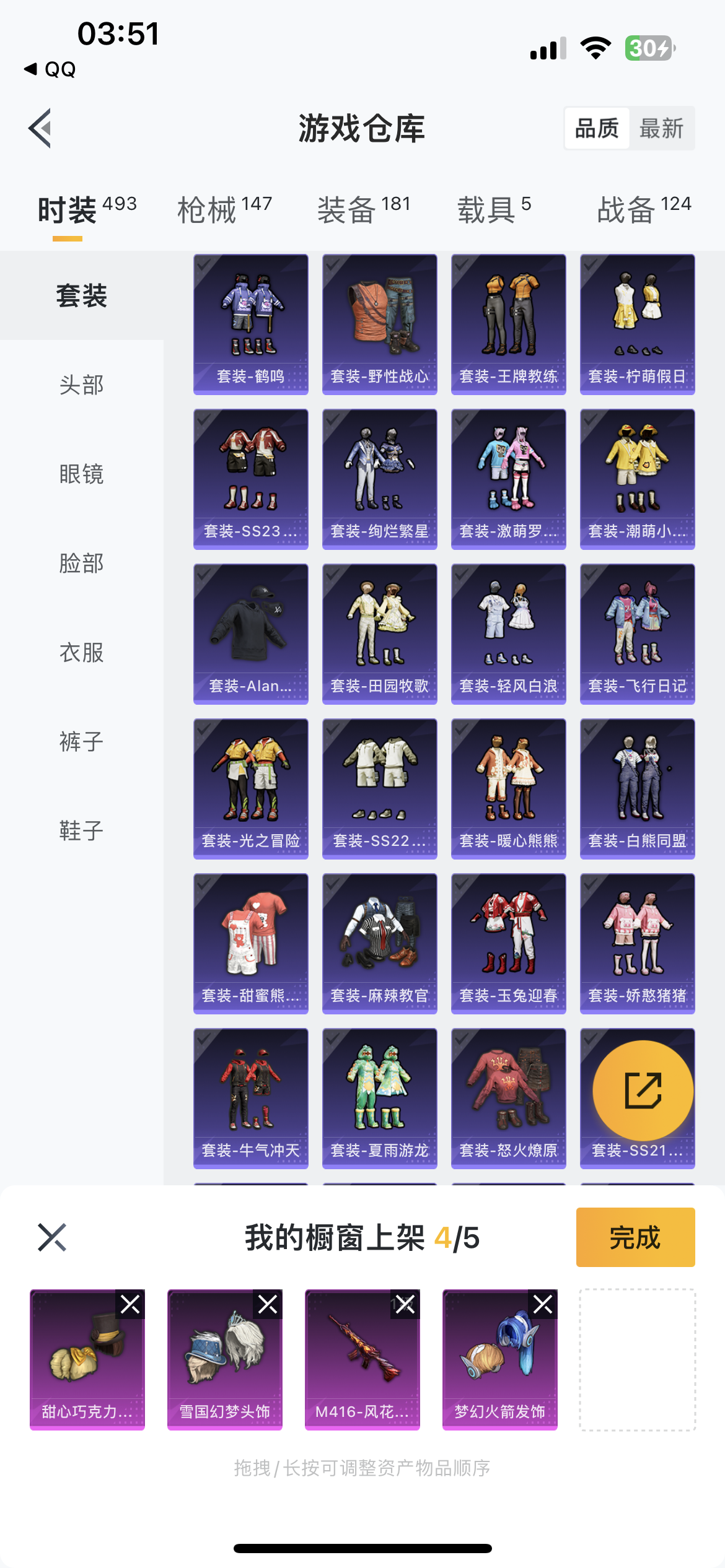Viewport: 725px width, 1568px height.
Task: Switch sorting to 最新
Action: pos(661,129)
